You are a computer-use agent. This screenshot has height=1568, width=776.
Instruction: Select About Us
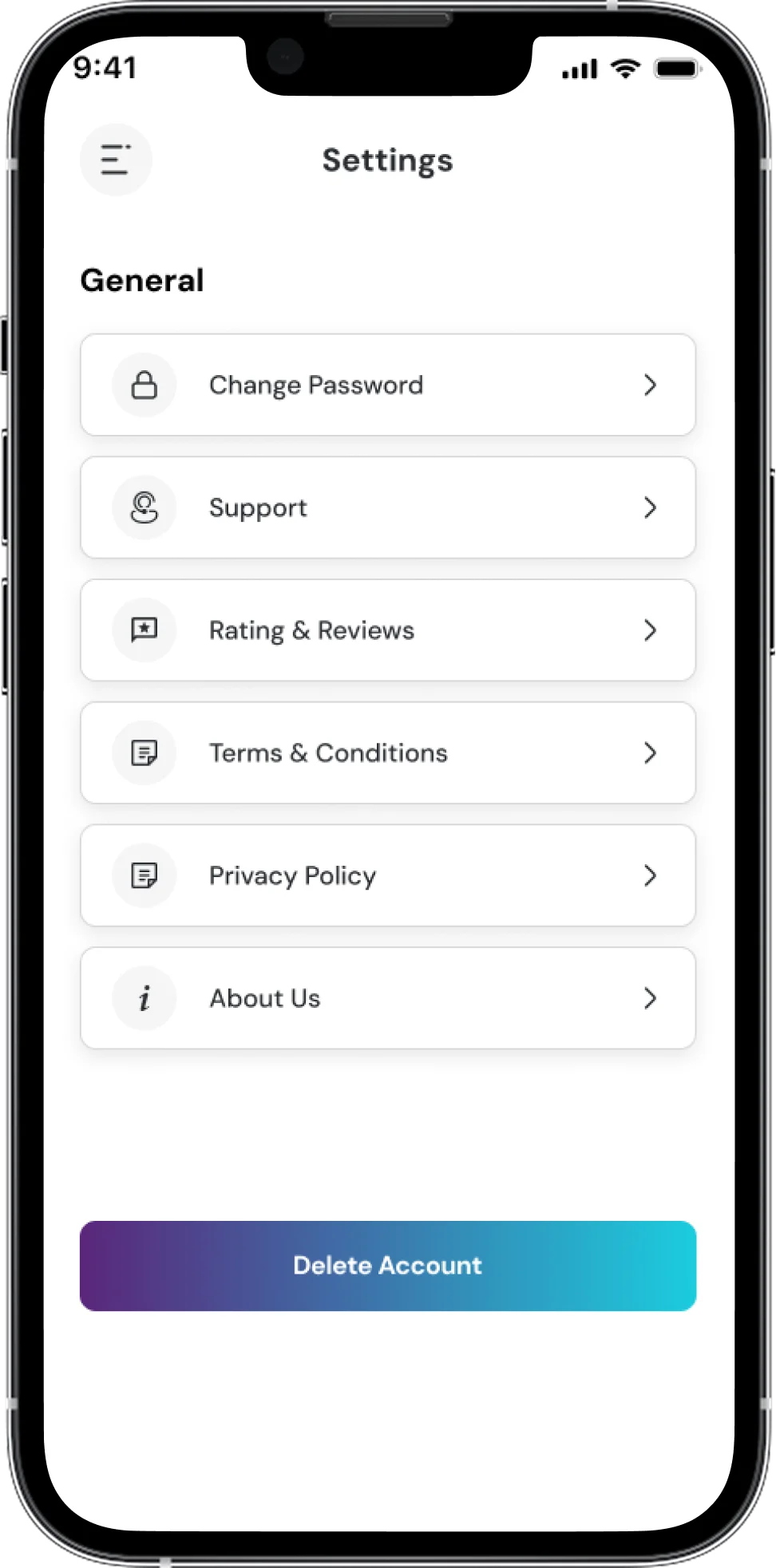pyautogui.click(x=387, y=998)
